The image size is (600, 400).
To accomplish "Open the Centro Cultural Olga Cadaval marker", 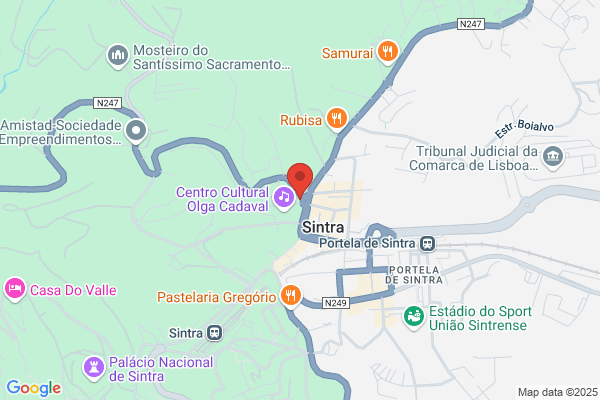I will click(x=284, y=198).
